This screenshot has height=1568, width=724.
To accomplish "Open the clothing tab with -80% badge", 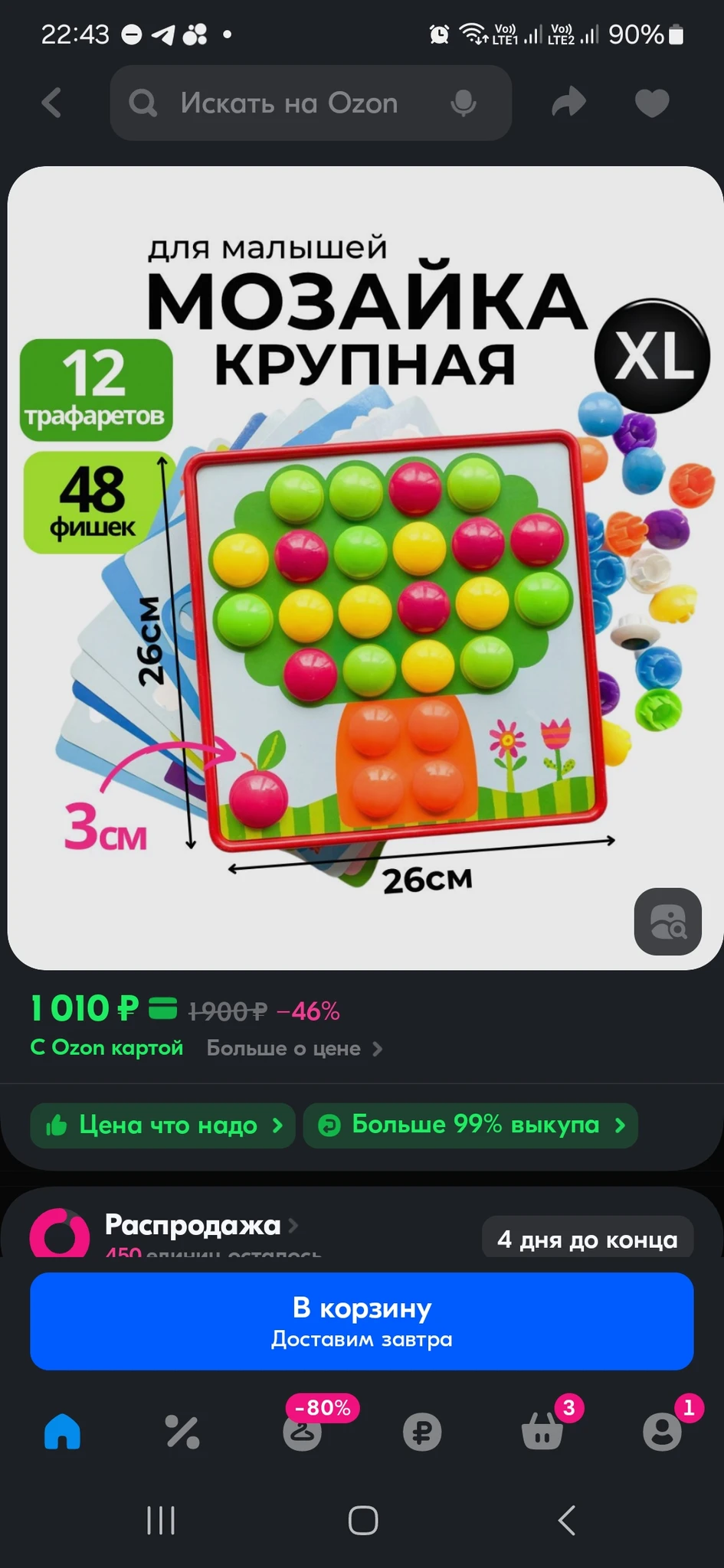I will [x=303, y=1430].
